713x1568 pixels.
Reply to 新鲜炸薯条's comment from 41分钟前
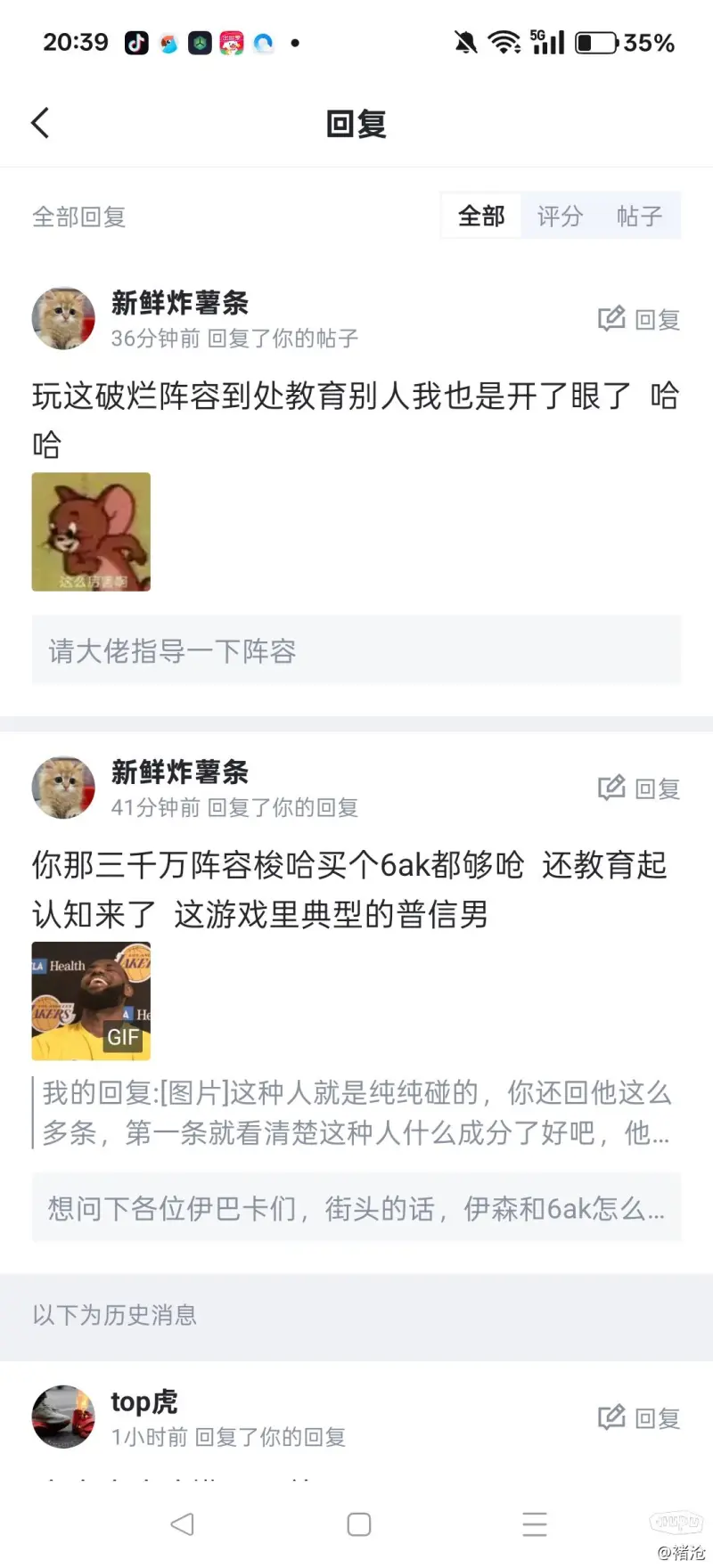639,788
